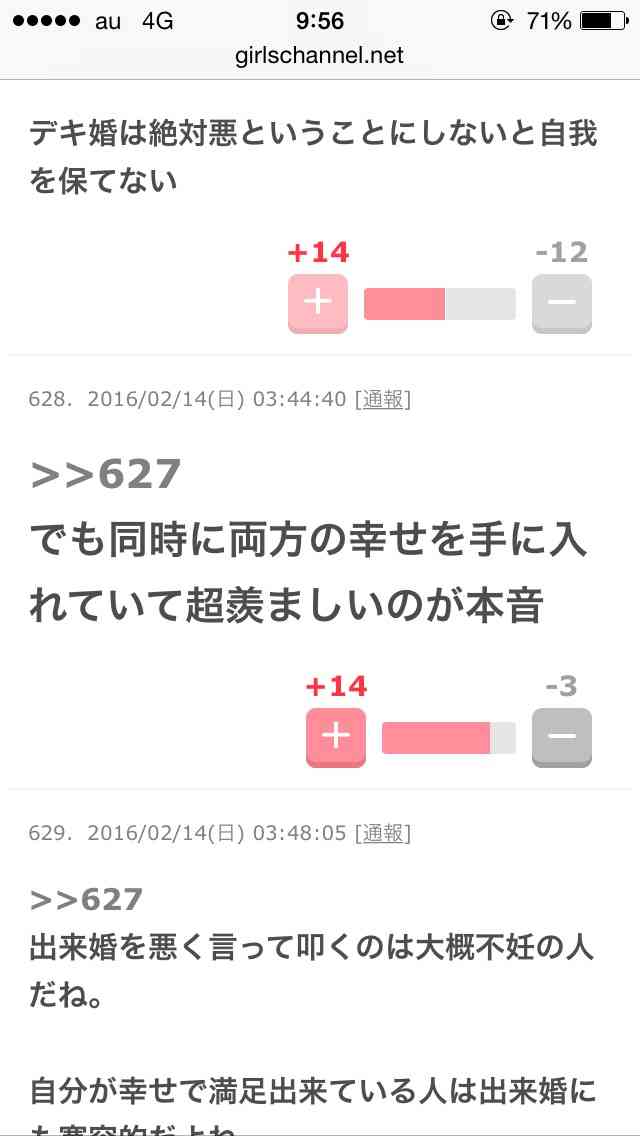The image size is (640, 1136).
Task: Upvote comment 628 with the plus button
Action: tap(336, 737)
